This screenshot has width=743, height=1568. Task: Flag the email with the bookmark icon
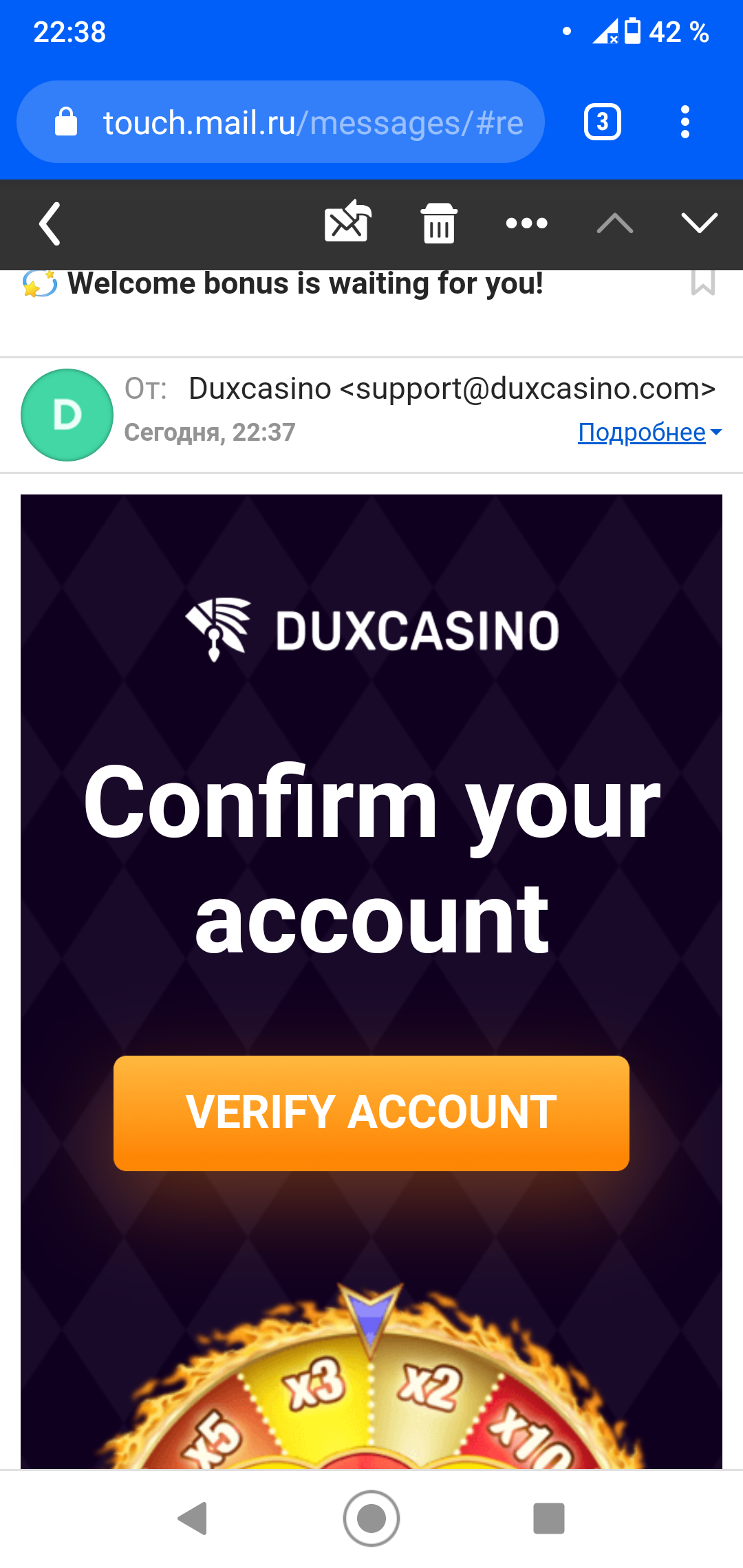[x=703, y=282]
